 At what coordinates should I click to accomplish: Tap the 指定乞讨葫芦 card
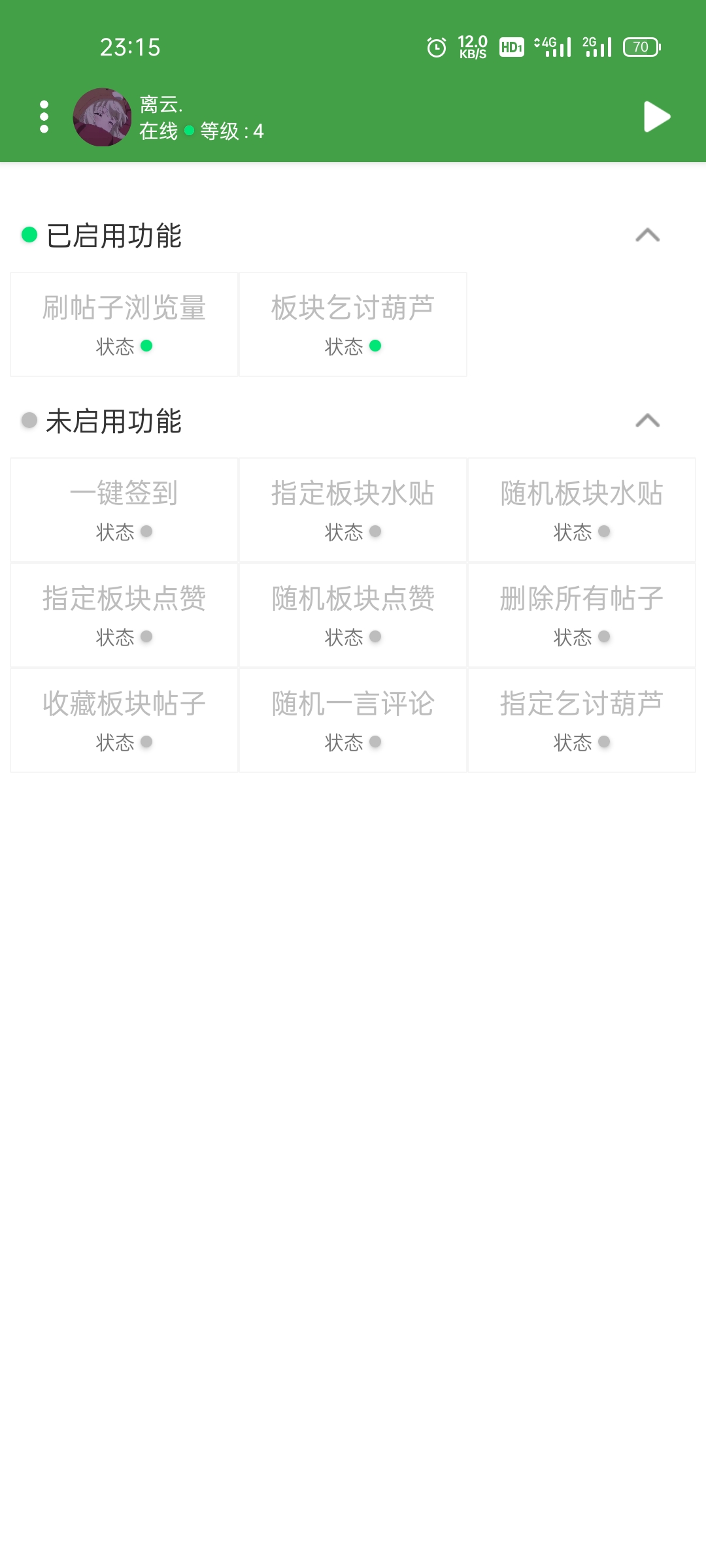point(582,720)
